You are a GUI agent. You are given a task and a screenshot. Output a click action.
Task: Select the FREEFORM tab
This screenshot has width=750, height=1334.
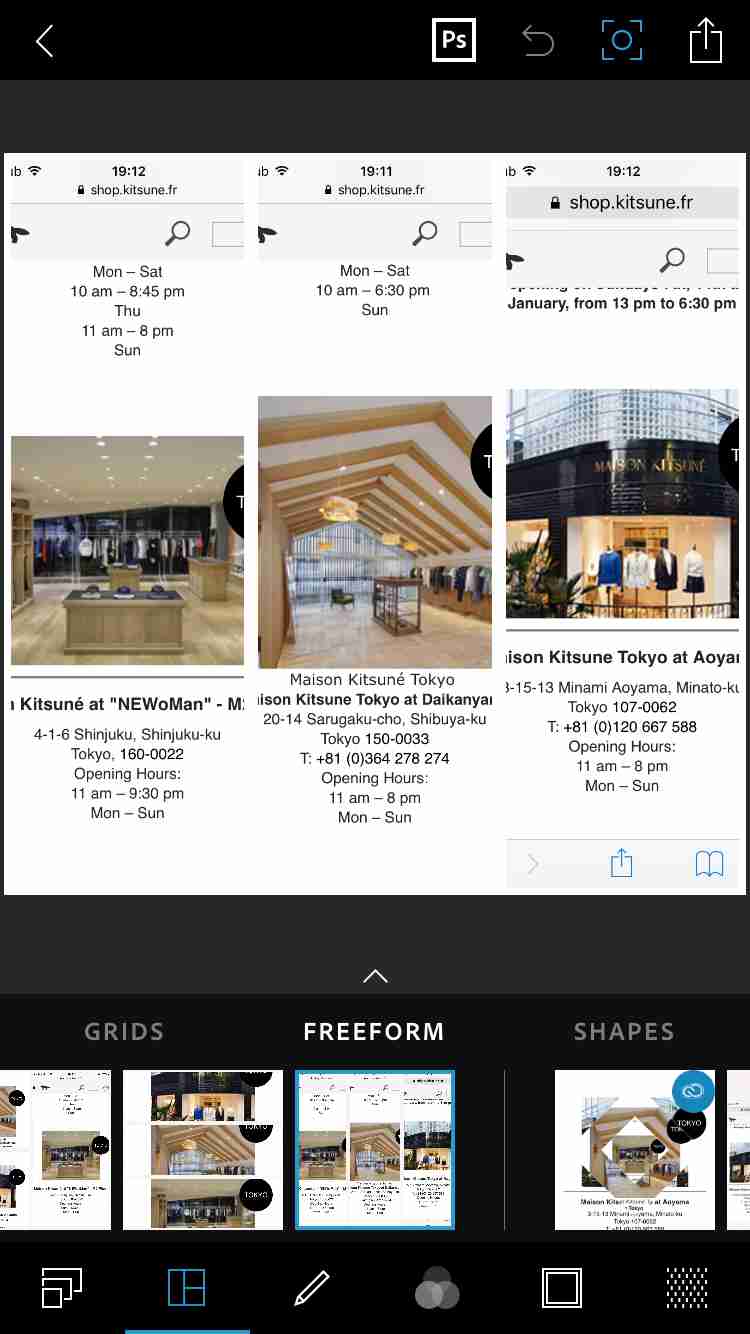[374, 1032]
